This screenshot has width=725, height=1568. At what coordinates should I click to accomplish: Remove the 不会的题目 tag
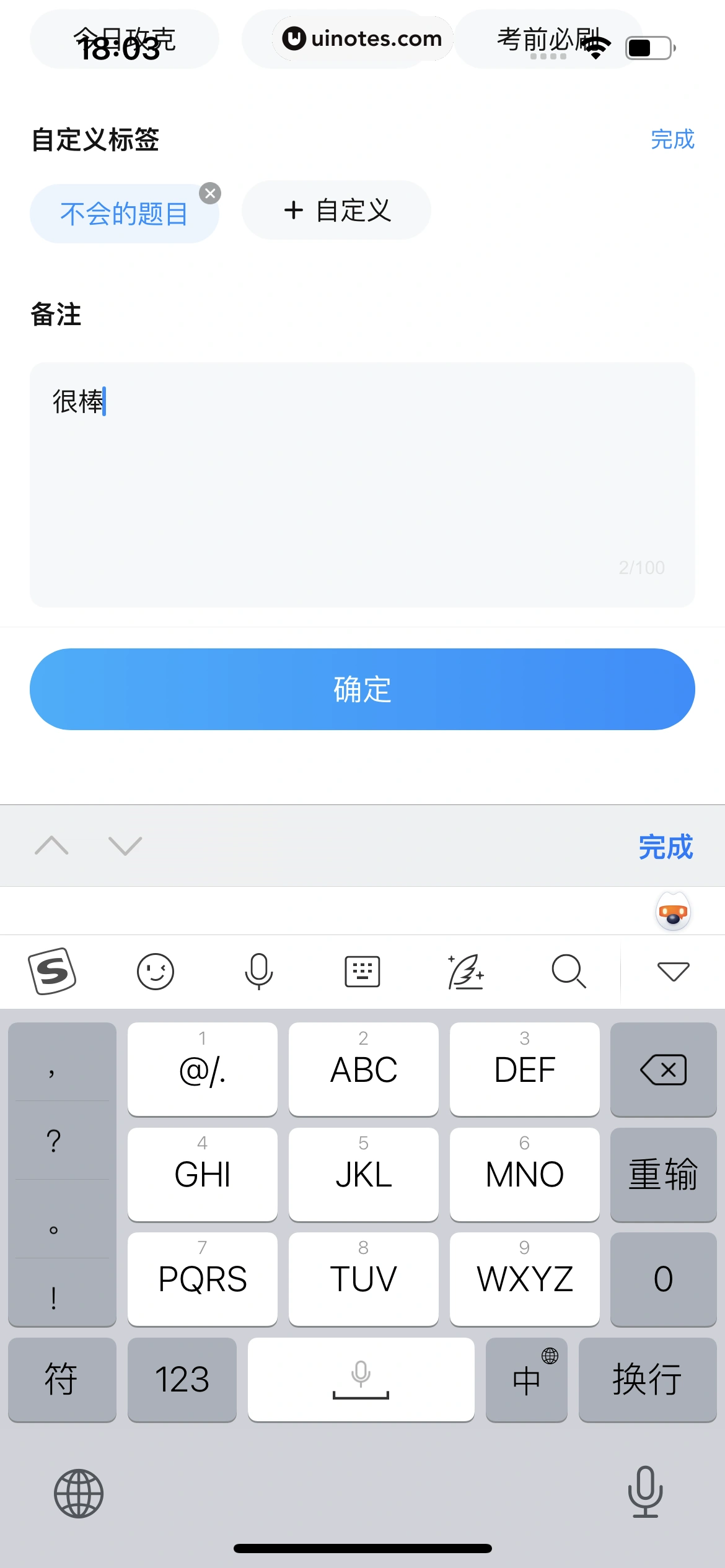(x=210, y=193)
